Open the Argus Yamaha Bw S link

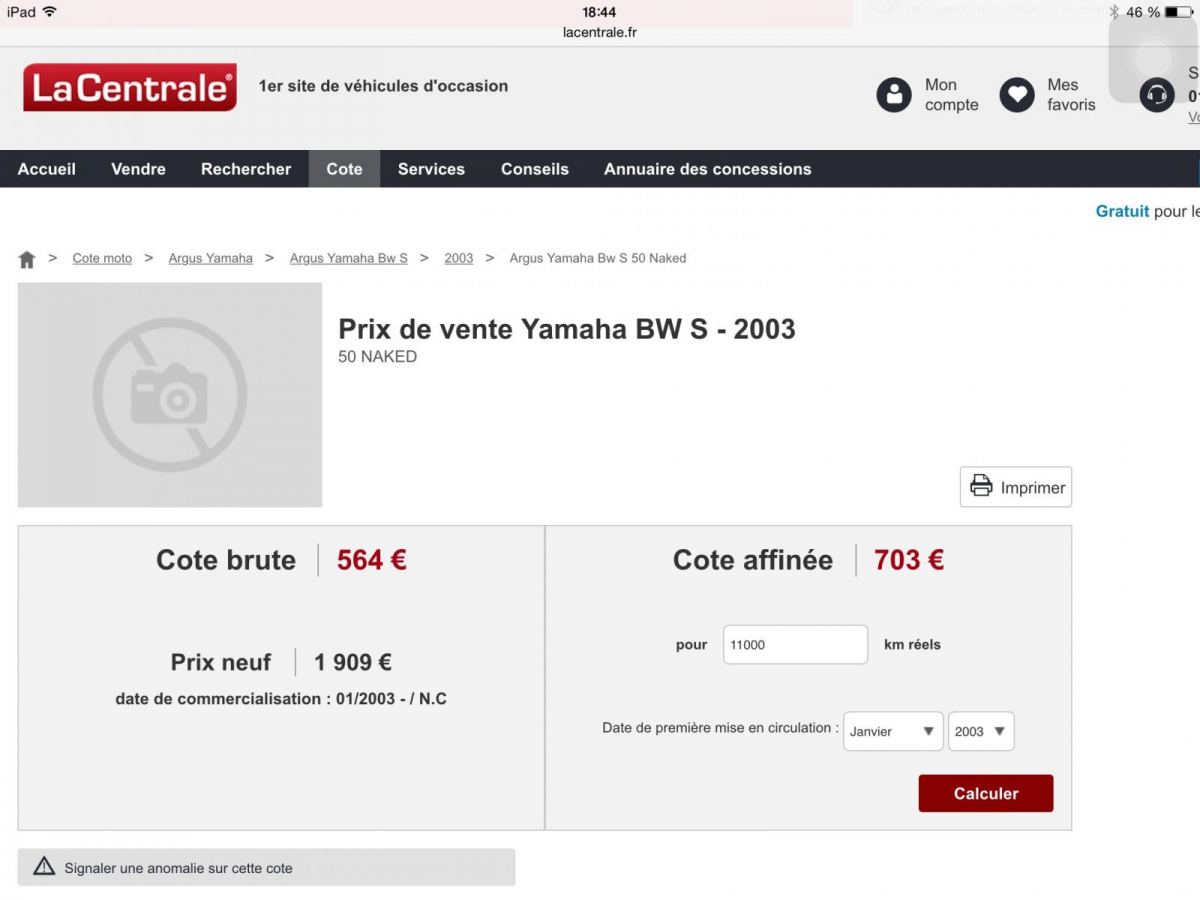[349, 258]
